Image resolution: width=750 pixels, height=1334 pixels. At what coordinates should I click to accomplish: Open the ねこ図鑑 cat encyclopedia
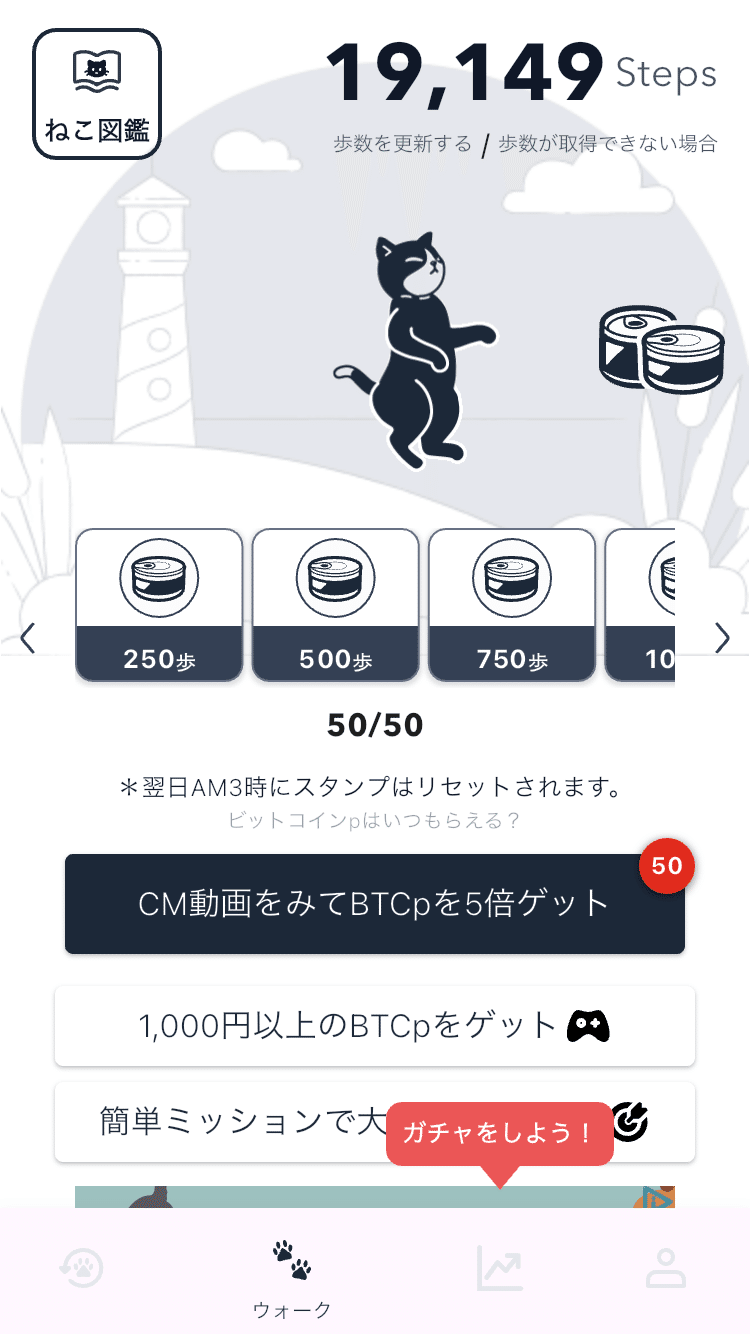coord(96,92)
